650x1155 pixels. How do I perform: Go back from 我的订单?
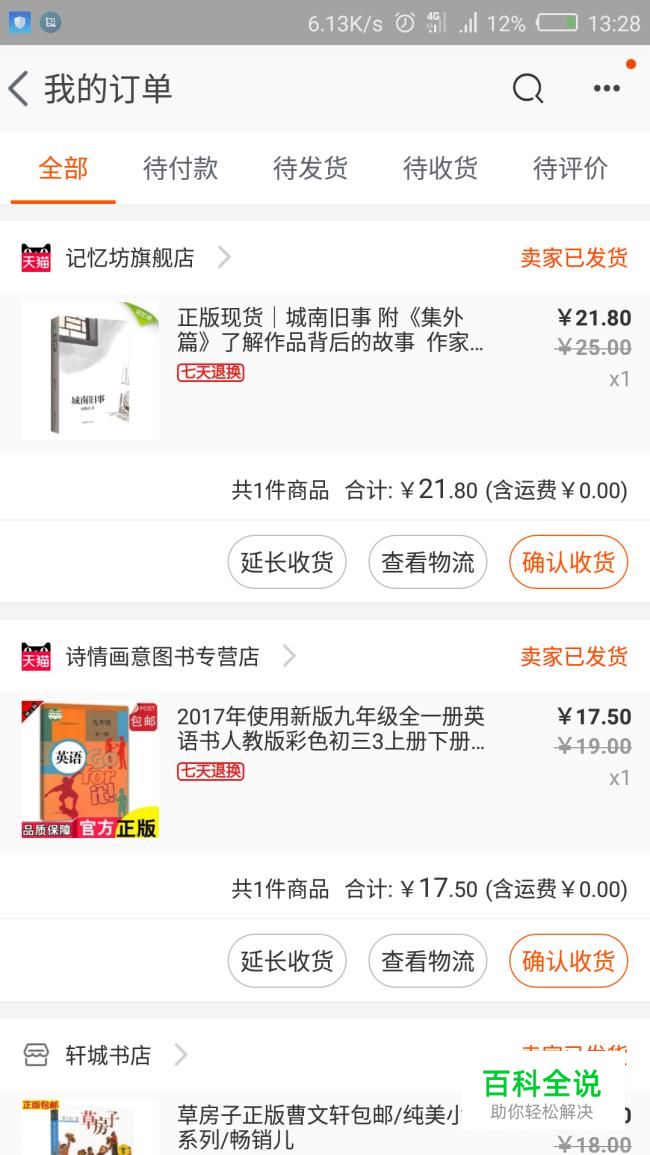[x=18, y=89]
